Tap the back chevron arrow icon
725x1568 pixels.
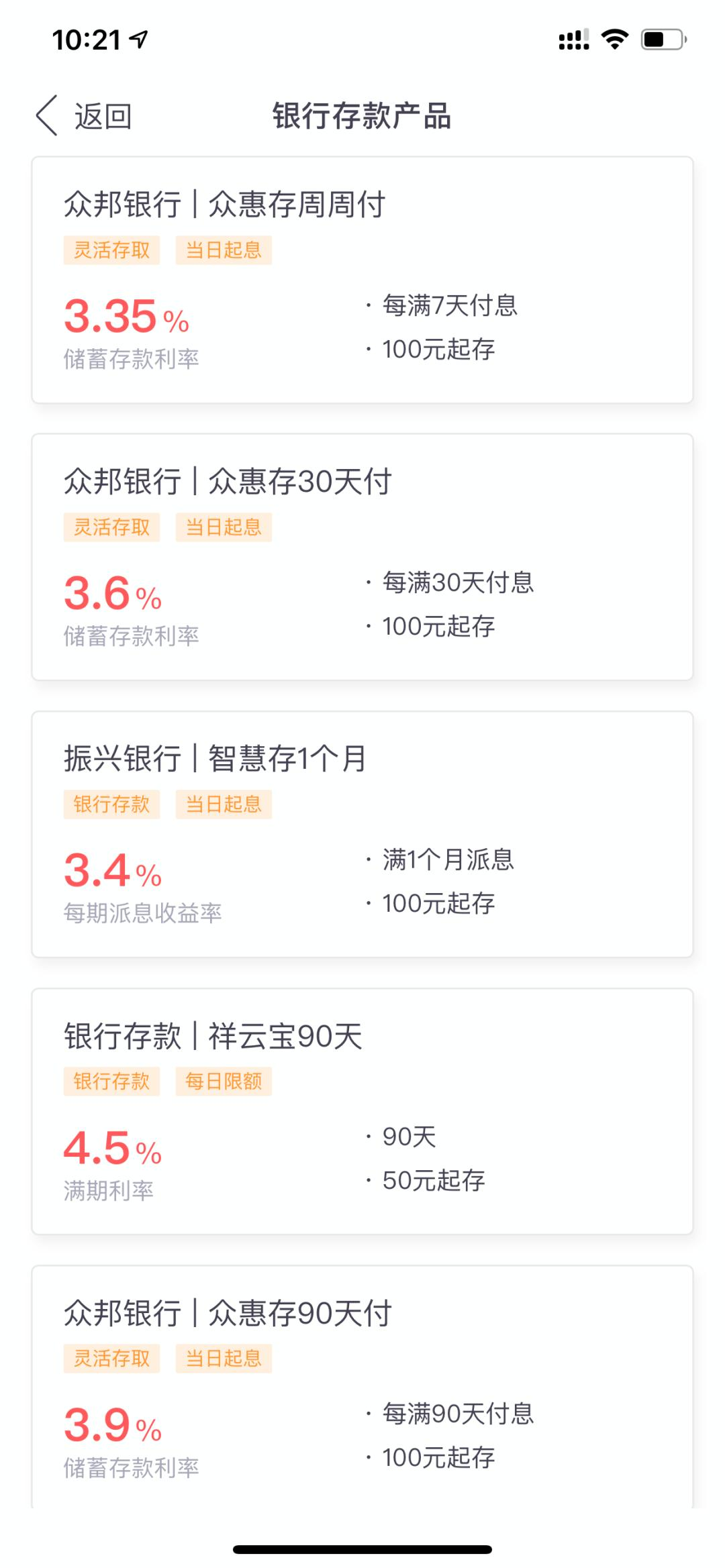47,115
